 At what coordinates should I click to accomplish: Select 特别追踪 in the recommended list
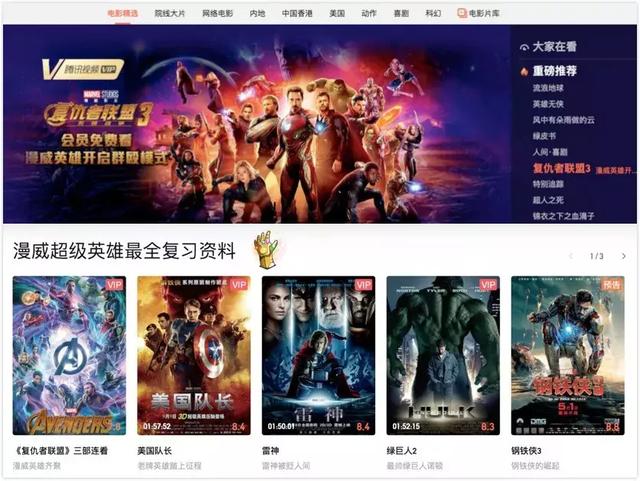(548, 184)
